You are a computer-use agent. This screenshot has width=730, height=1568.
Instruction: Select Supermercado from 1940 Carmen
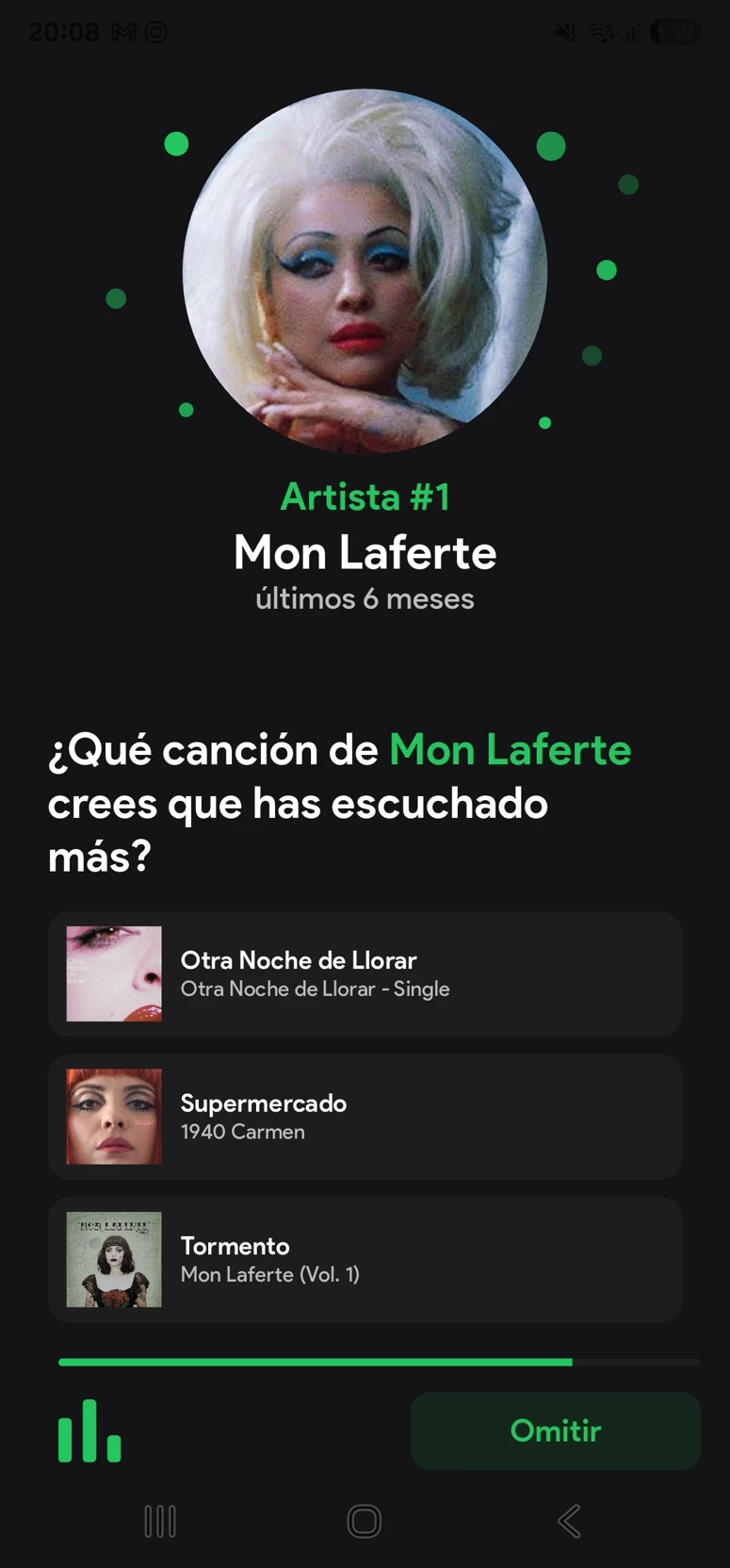[x=365, y=1117]
